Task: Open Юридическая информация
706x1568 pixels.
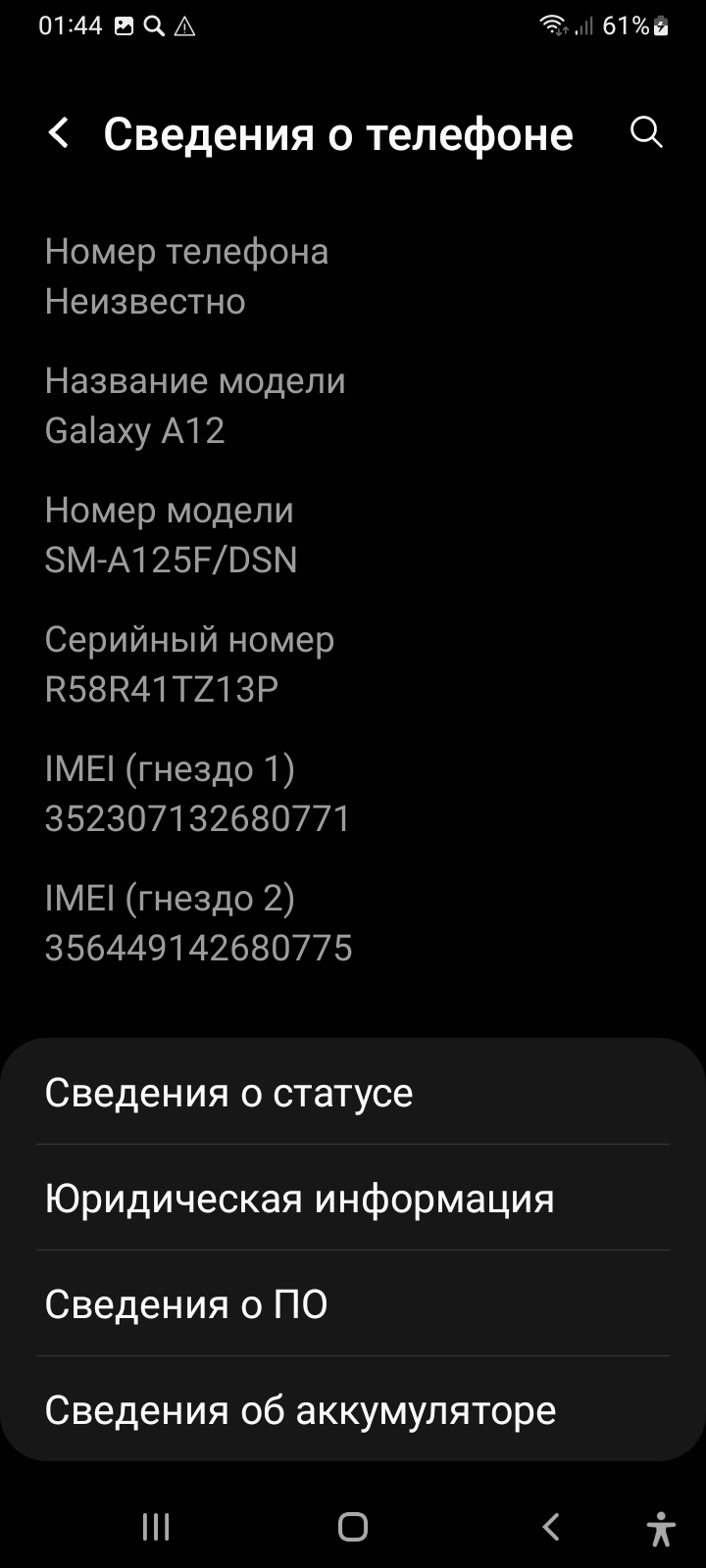Action: pos(353,1198)
